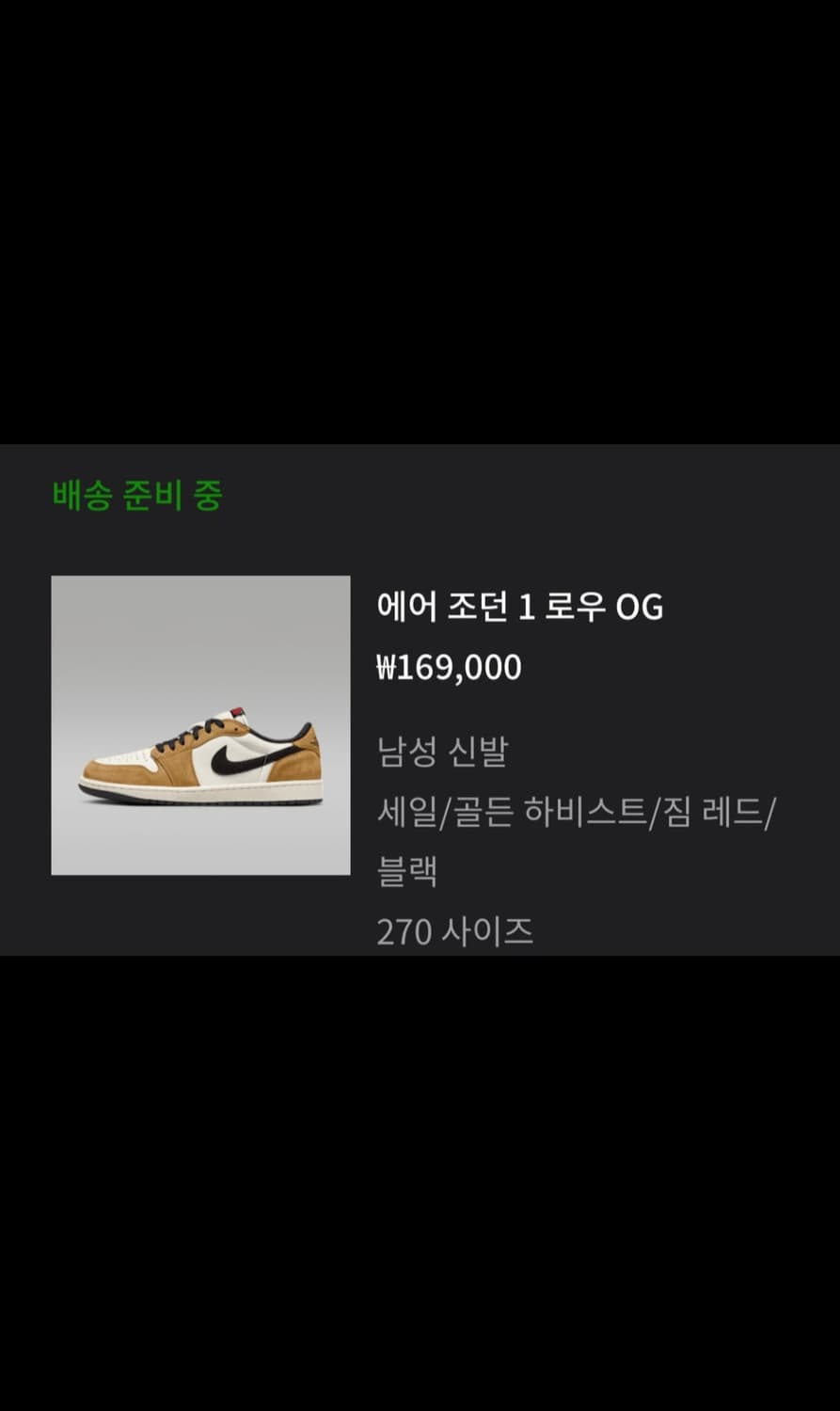Viewport: 840px width, 1411px height.
Task: Click the order item card
Action: [420, 753]
